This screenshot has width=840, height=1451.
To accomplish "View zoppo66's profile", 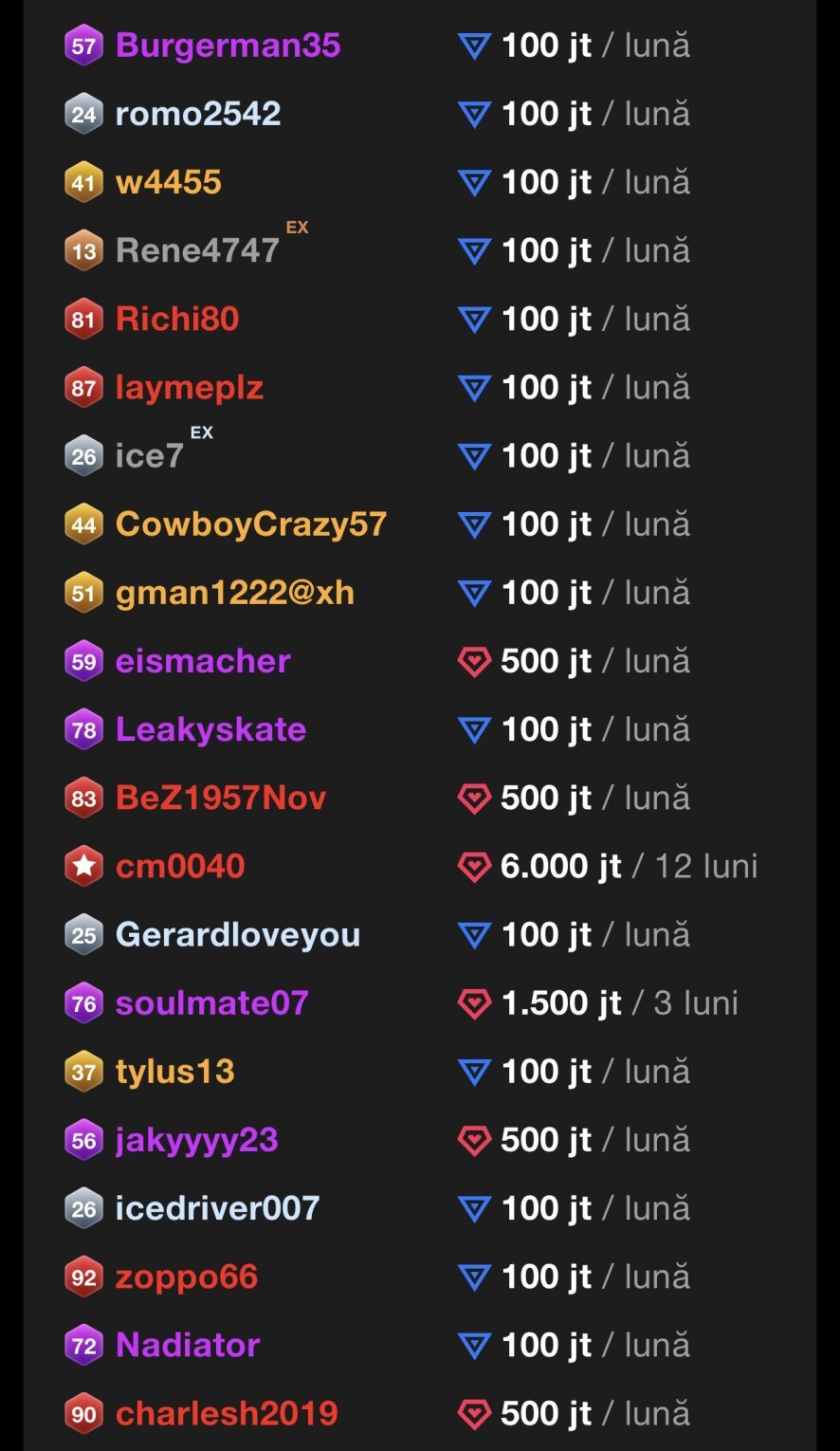I will 187,1277.
